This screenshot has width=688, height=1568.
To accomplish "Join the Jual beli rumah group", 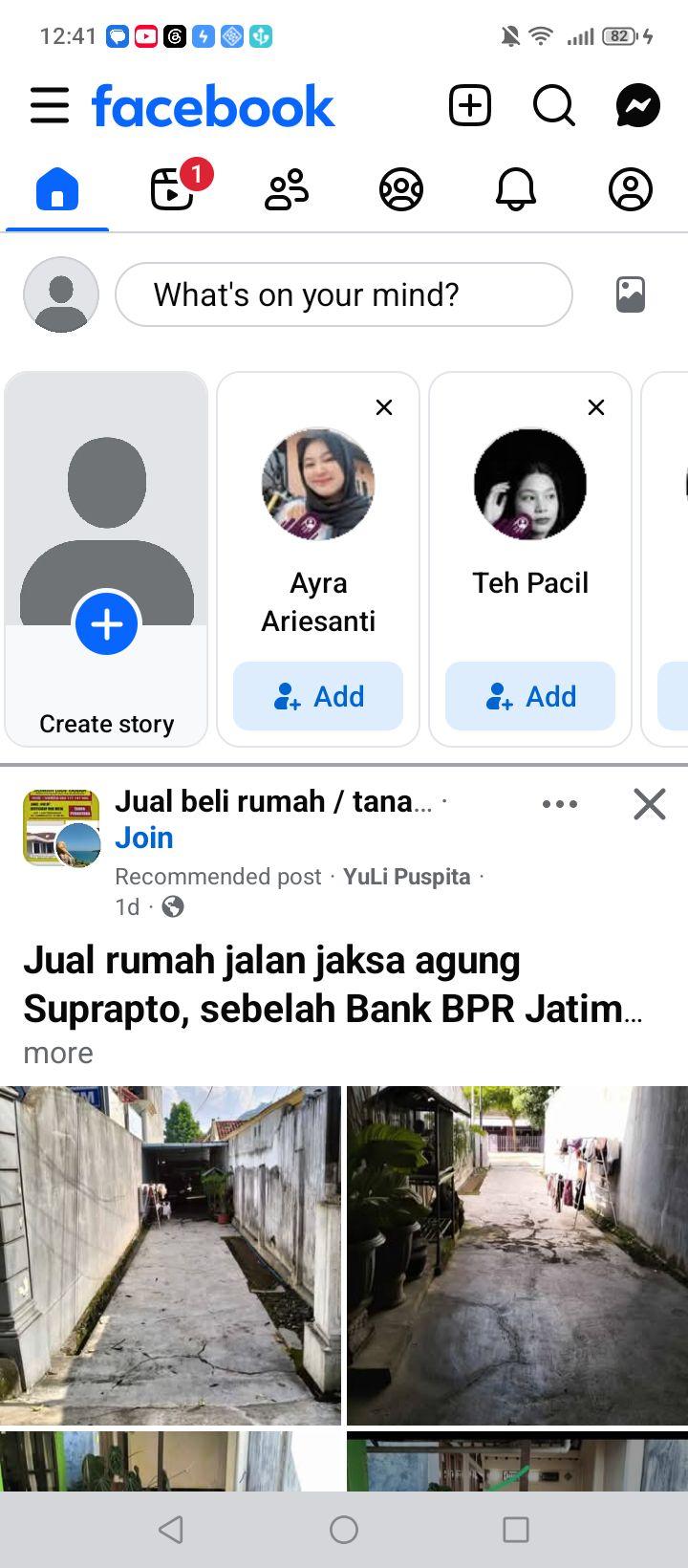I will pos(144,838).
